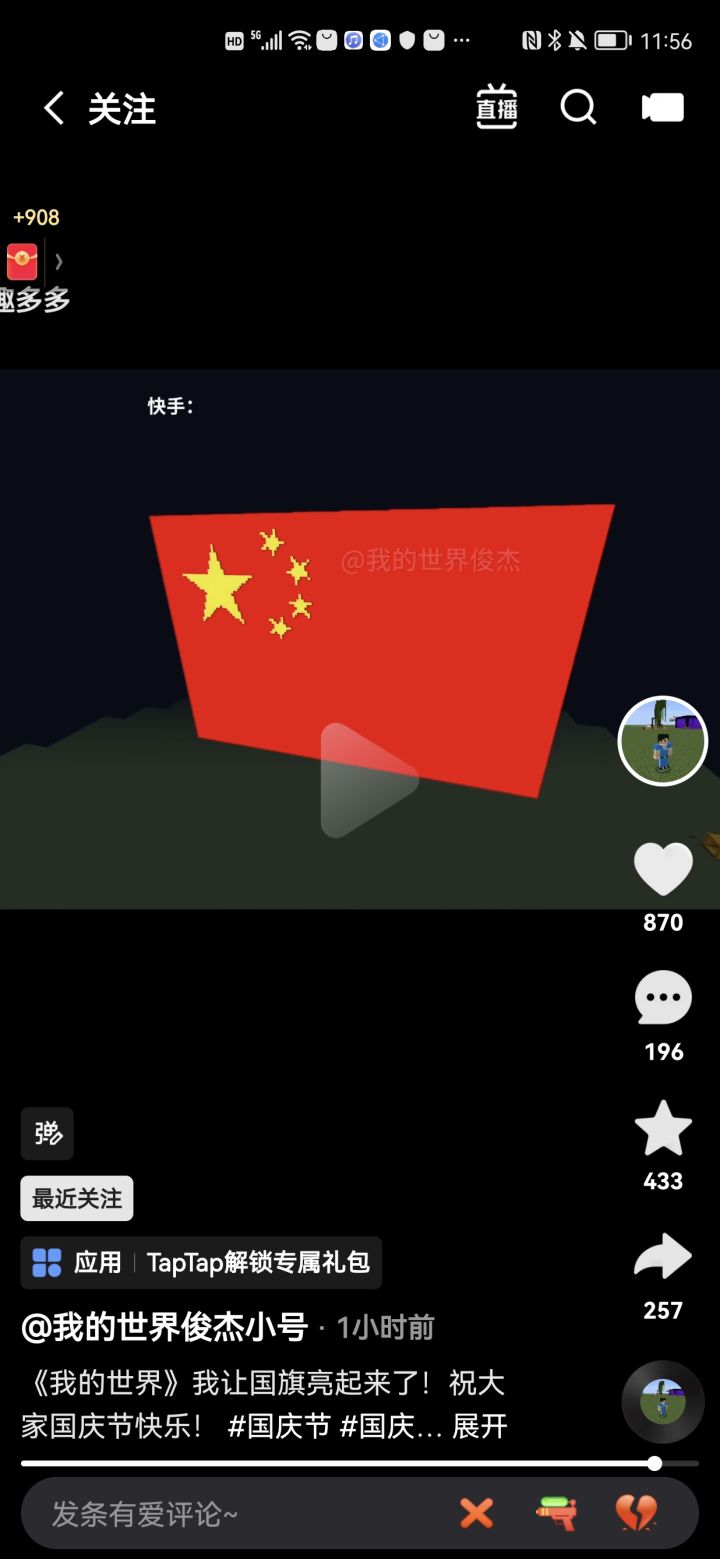720x1559 pixels.
Task: Open the comments bubble showing 196
Action: tap(662, 998)
